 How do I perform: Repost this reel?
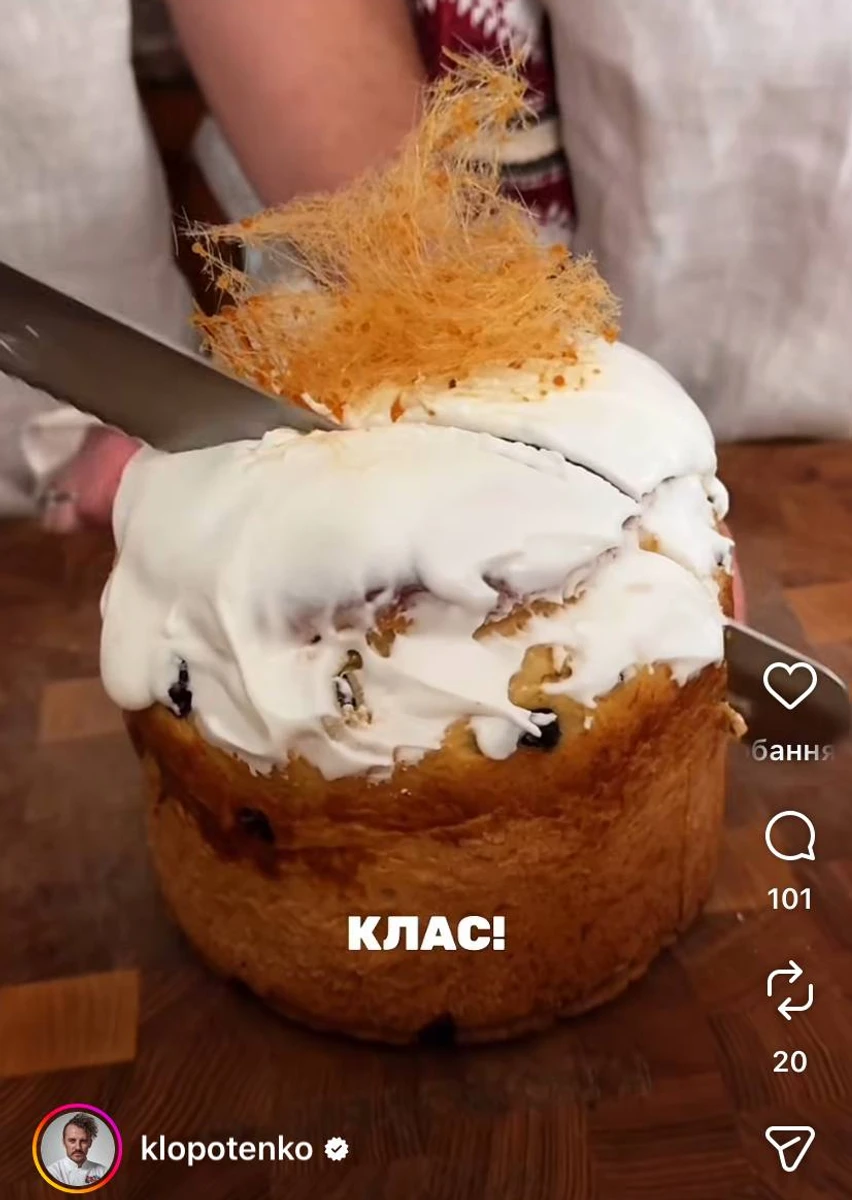[x=790, y=990]
